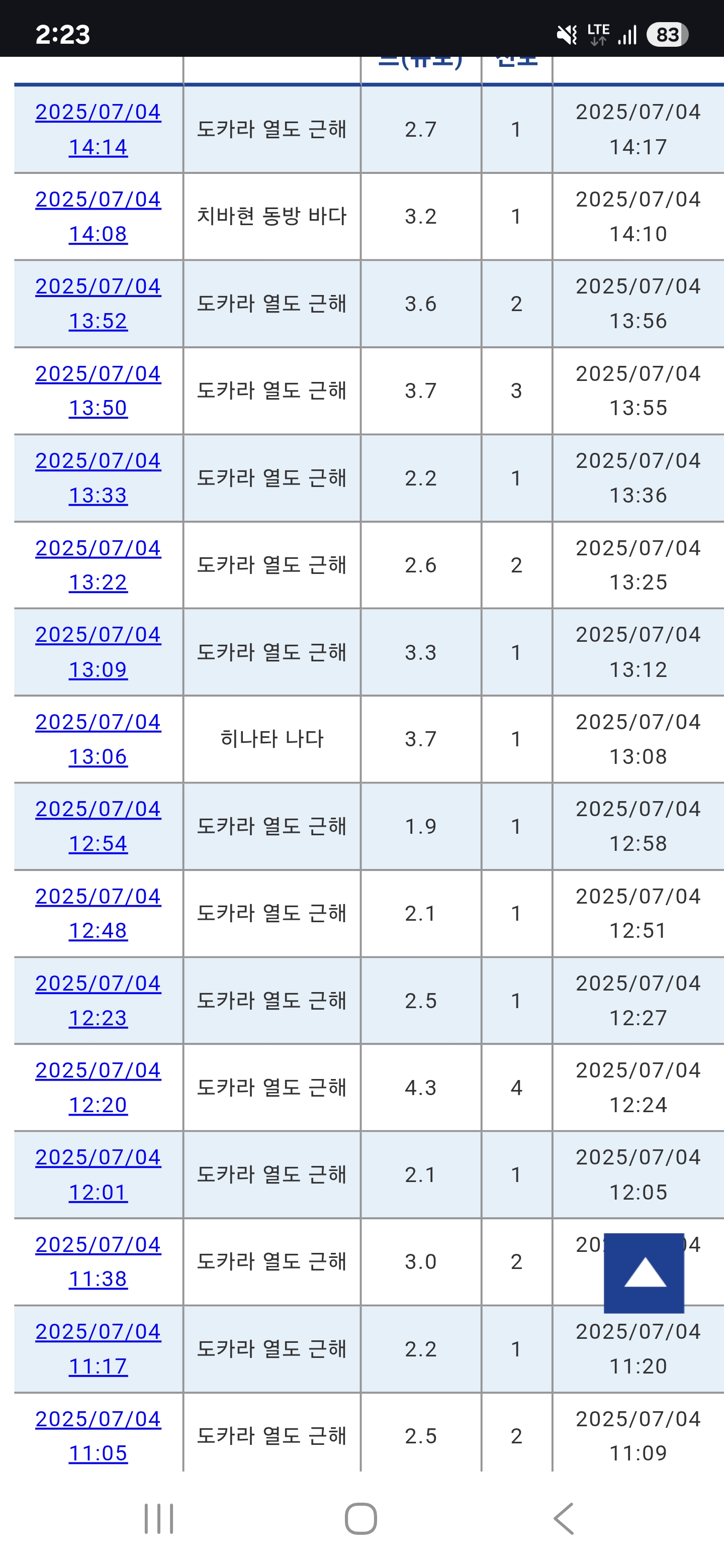Open the 2025/07/04 14:08 earthquake link
Viewport: 724px width, 1568px height.
click(98, 216)
